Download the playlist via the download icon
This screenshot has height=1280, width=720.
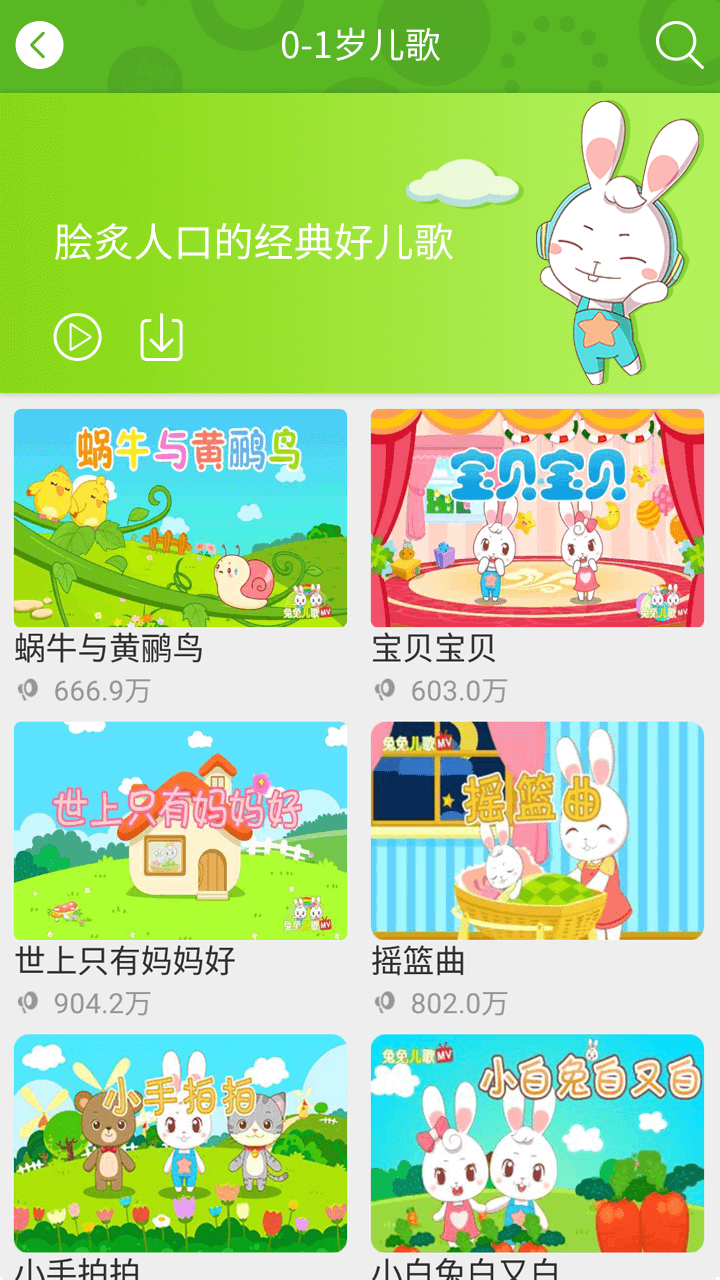pyautogui.click(x=162, y=337)
